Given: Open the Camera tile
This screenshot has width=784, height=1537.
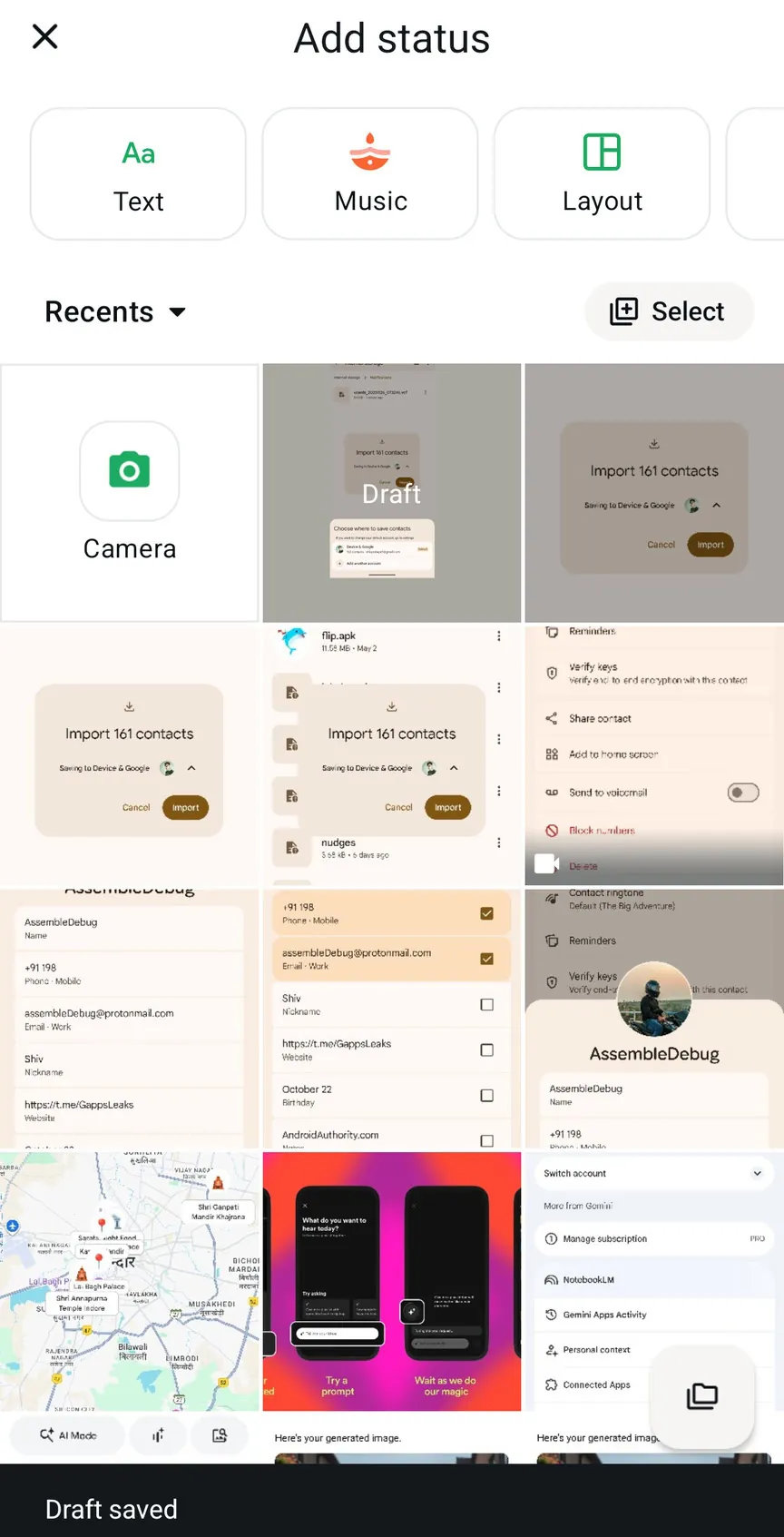Looking at the screenshot, I should [x=130, y=493].
